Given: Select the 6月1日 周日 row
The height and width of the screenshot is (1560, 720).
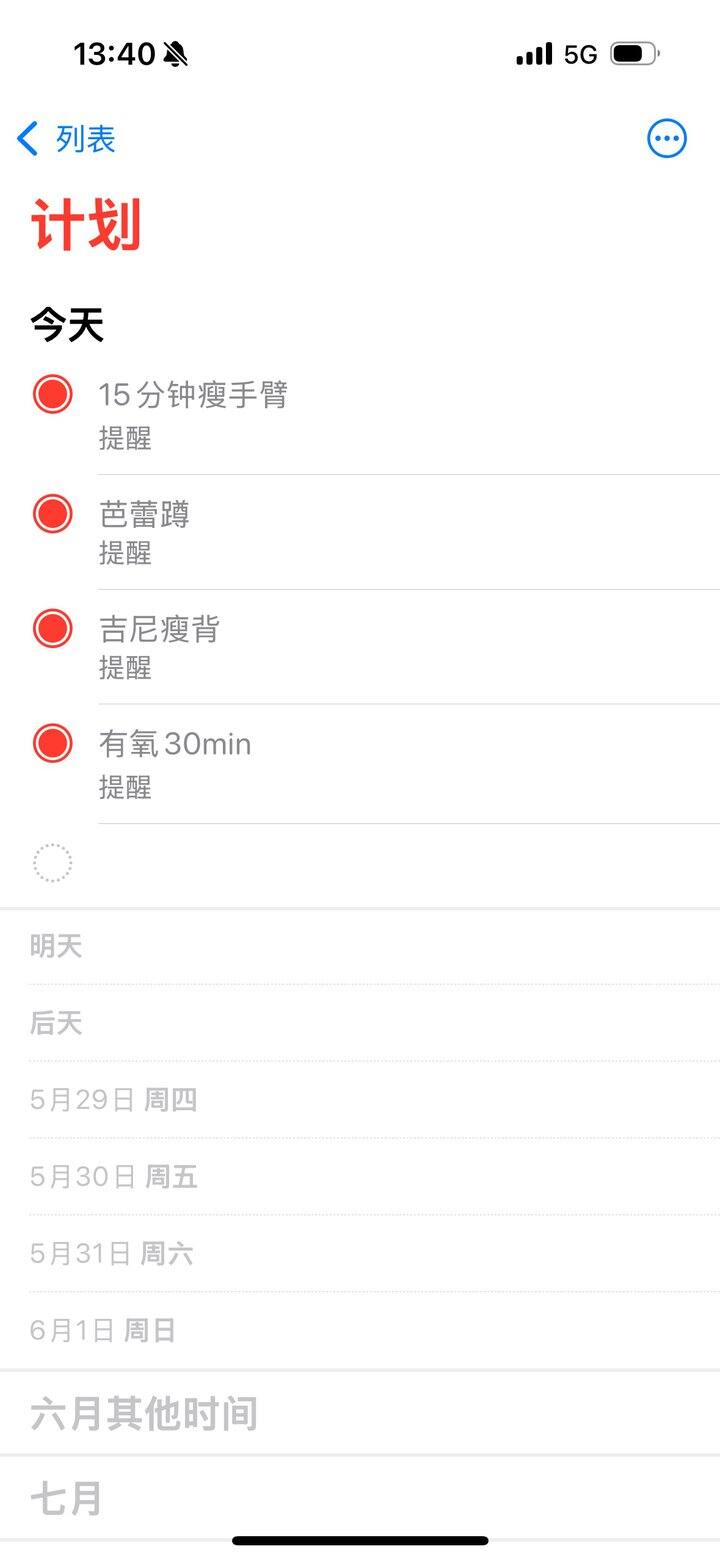Looking at the screenshot, I should tap(360, 1331).
